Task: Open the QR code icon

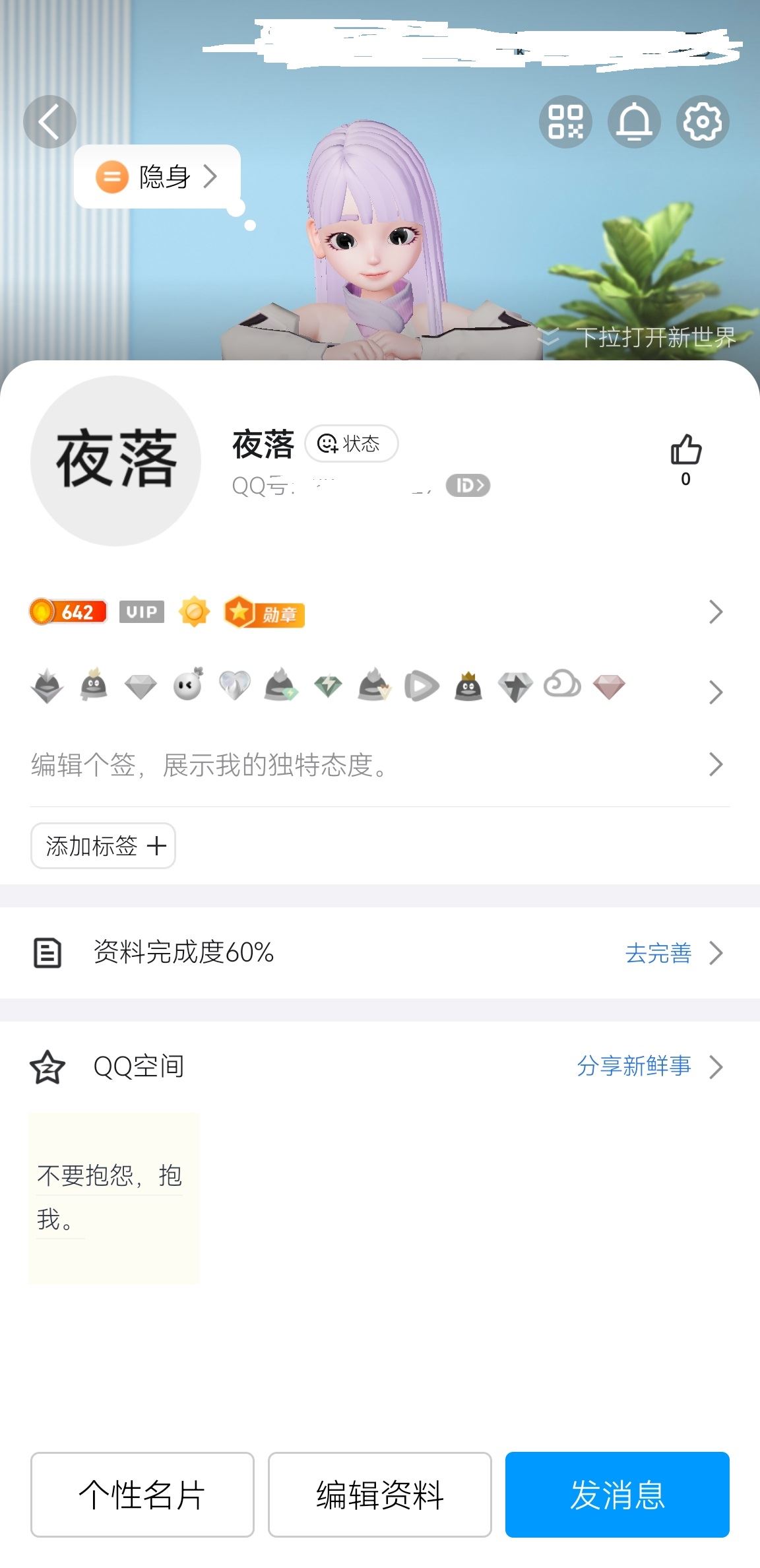Action: click(x=565, y=121)
